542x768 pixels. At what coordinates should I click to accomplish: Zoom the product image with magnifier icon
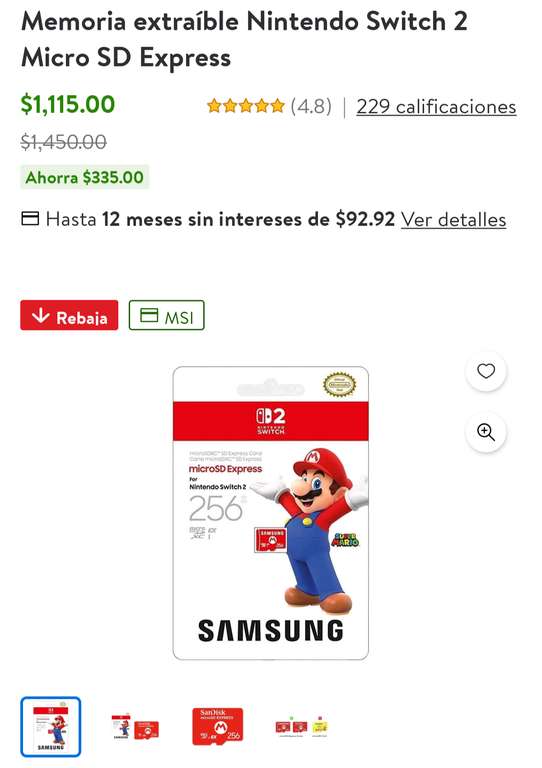pos(486,432)
